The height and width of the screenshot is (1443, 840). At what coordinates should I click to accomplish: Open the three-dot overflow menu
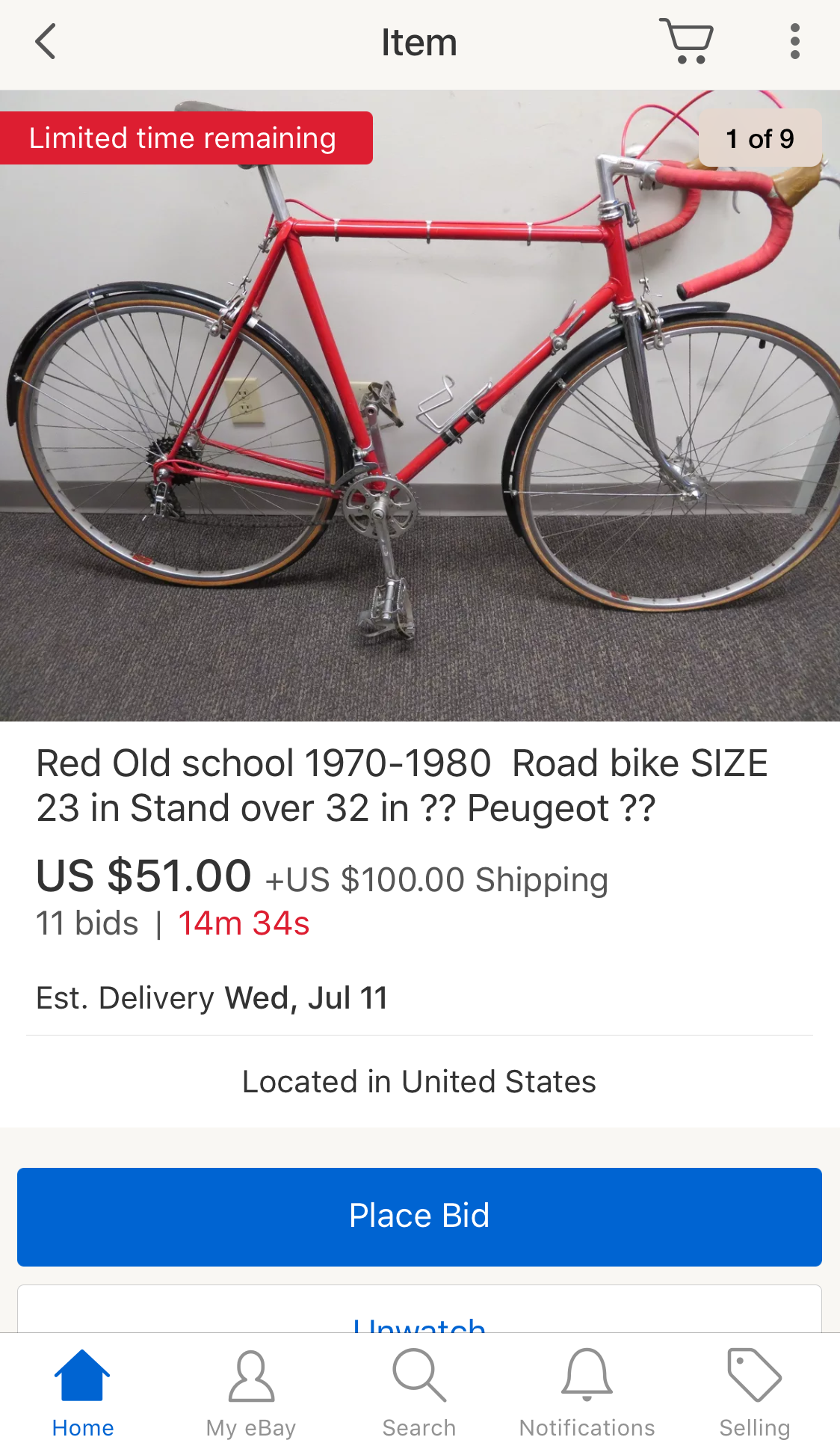(794, 41)
